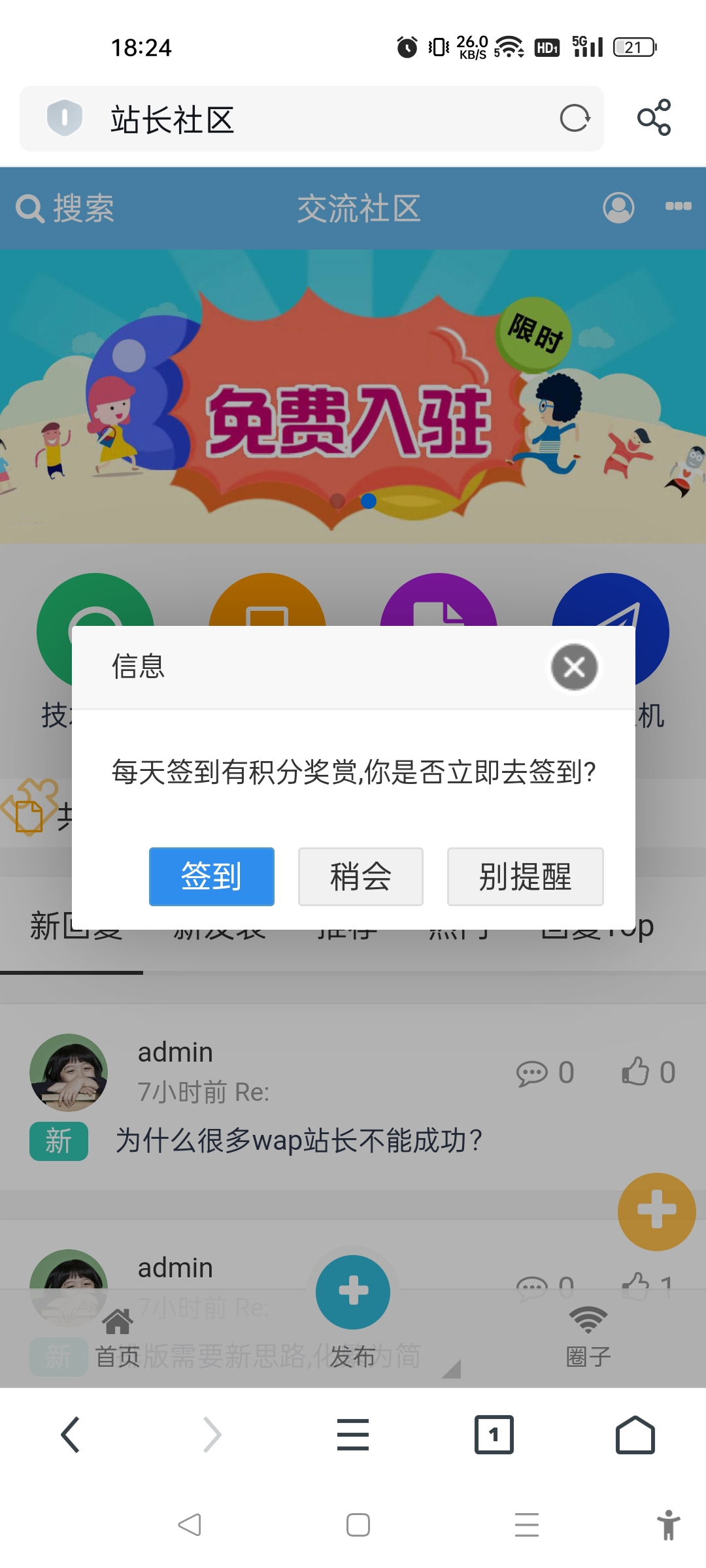
Task: Close the 信息 dialog
Action: pyautogui.click(x=574, y=667)
